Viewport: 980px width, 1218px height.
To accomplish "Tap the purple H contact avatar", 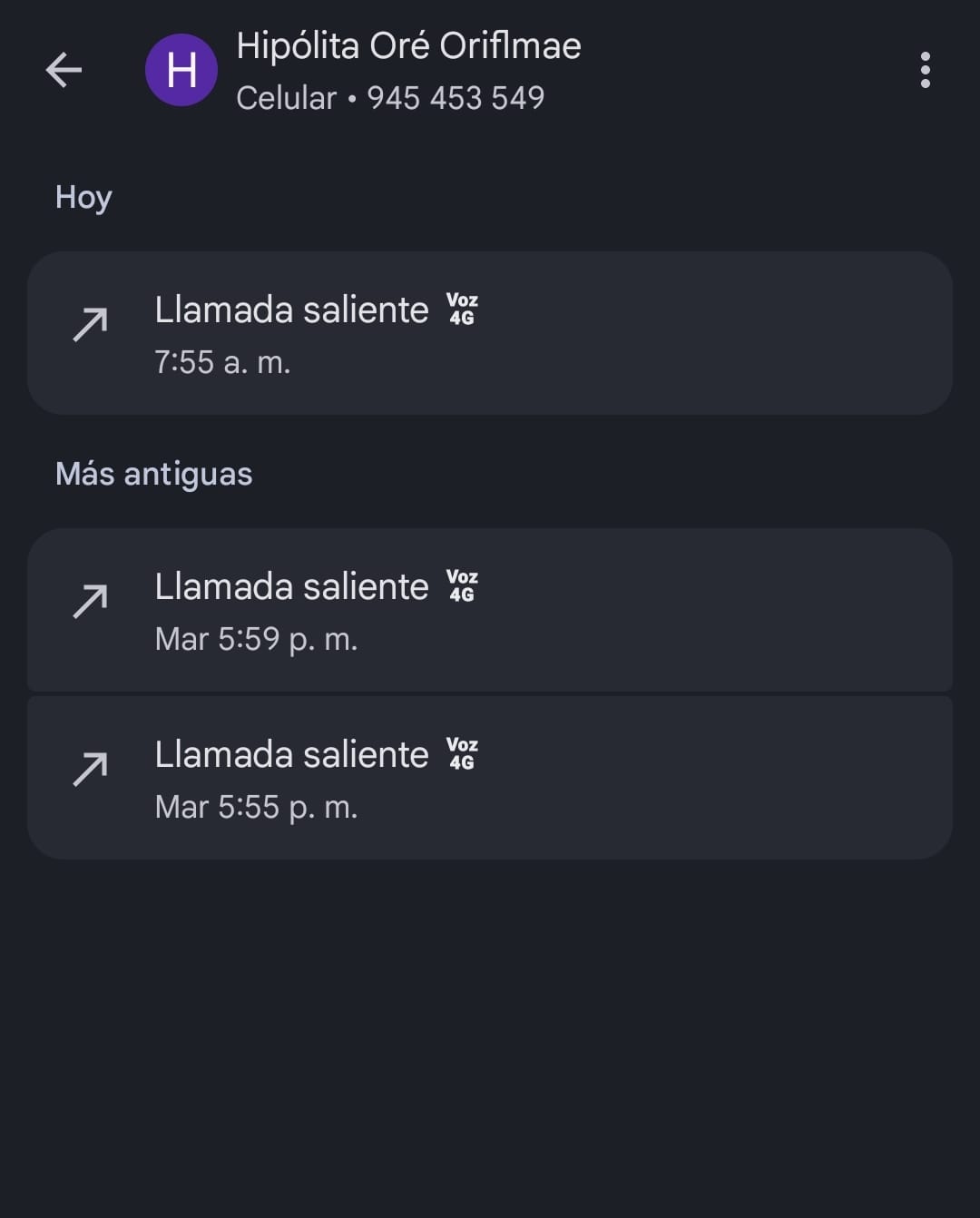I will click(x=181, y=70).
